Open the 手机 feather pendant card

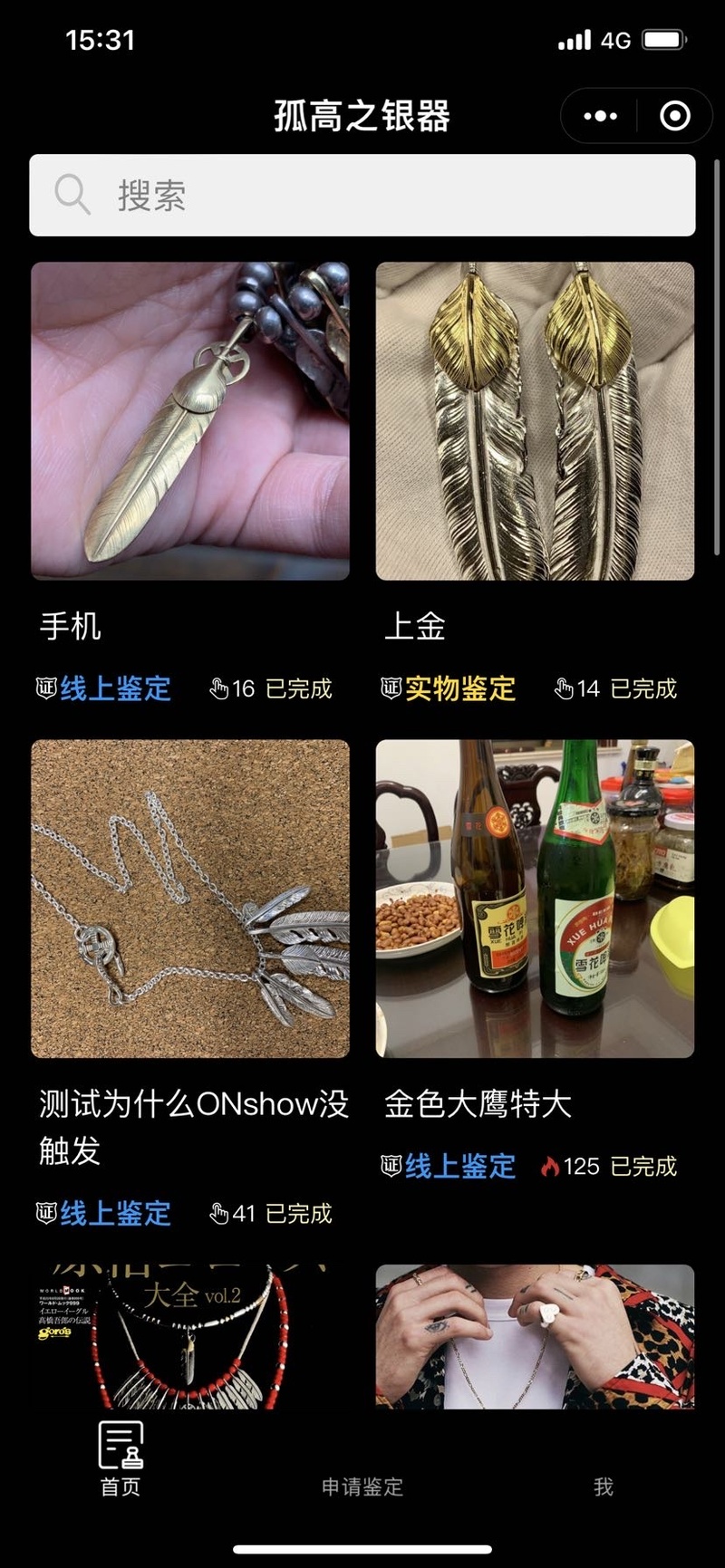pyautogui.click(x=190, y=421)
